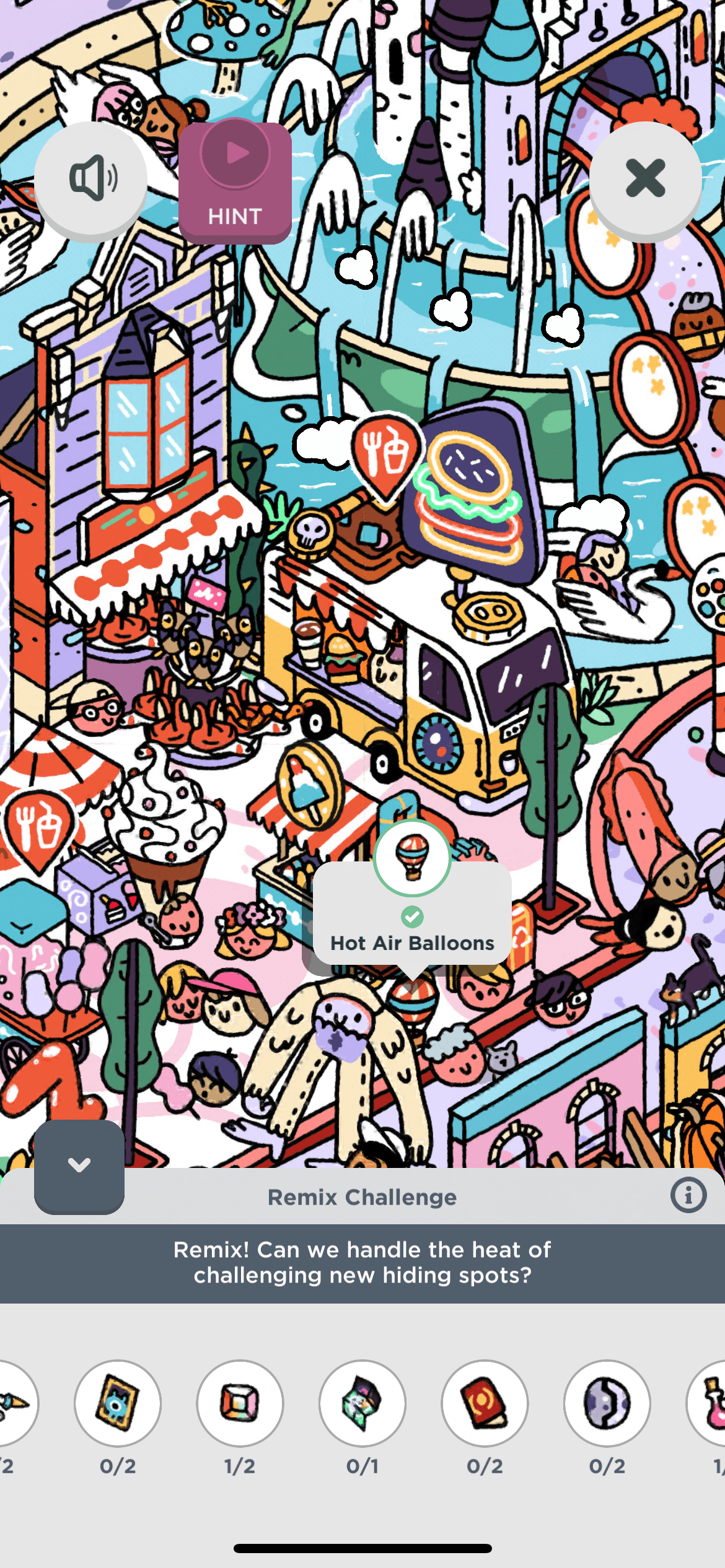Select the monster card item

click(x=118, y=1403)
